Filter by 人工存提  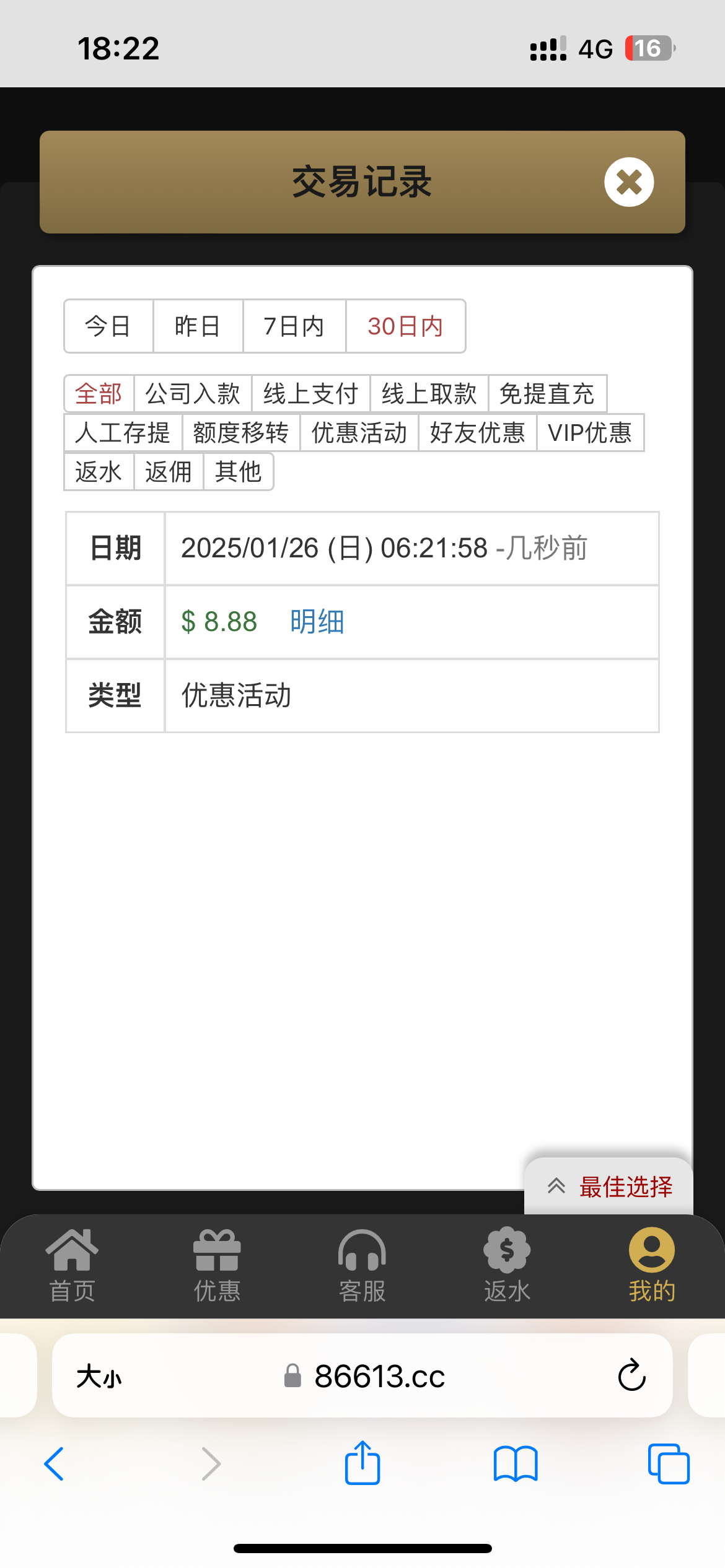123,433
